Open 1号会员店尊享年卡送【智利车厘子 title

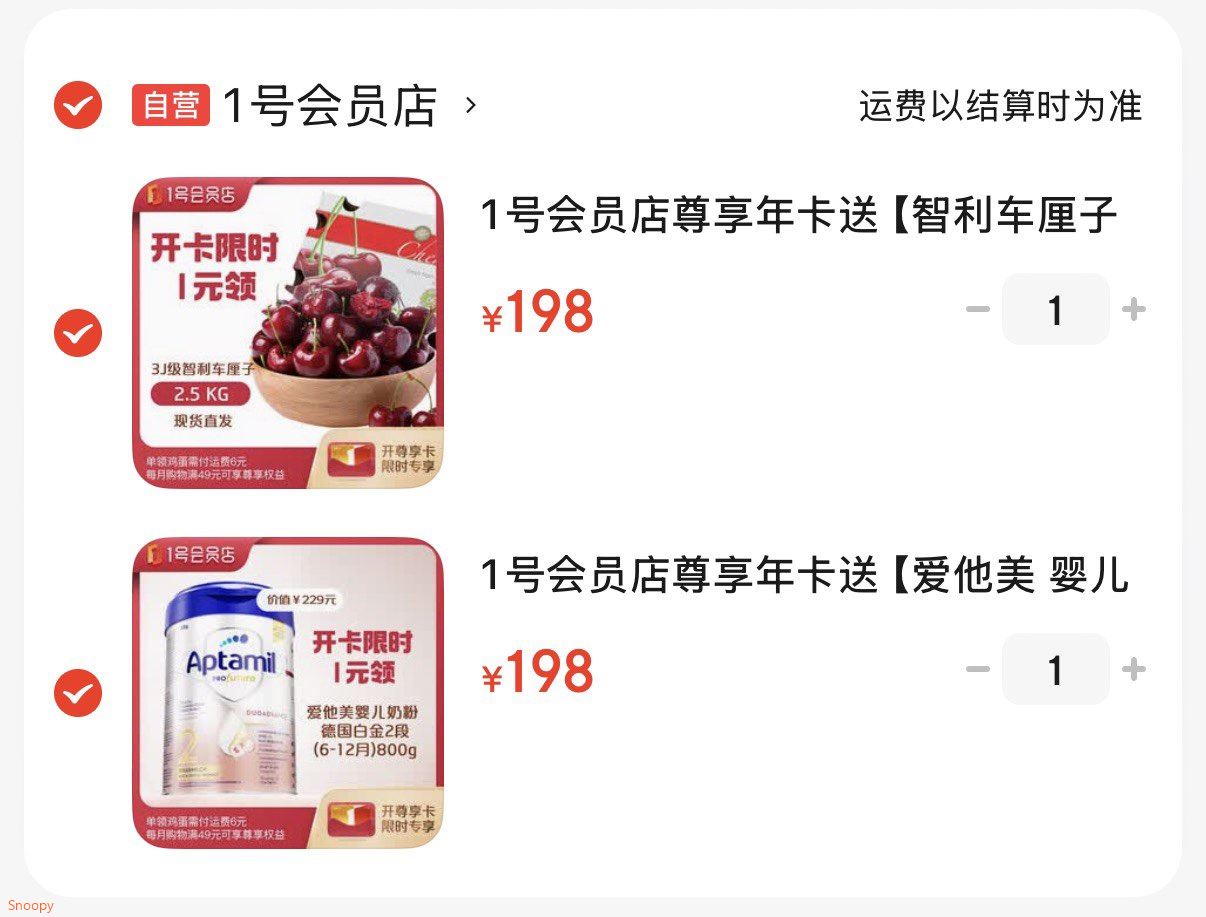coord(798,216)
